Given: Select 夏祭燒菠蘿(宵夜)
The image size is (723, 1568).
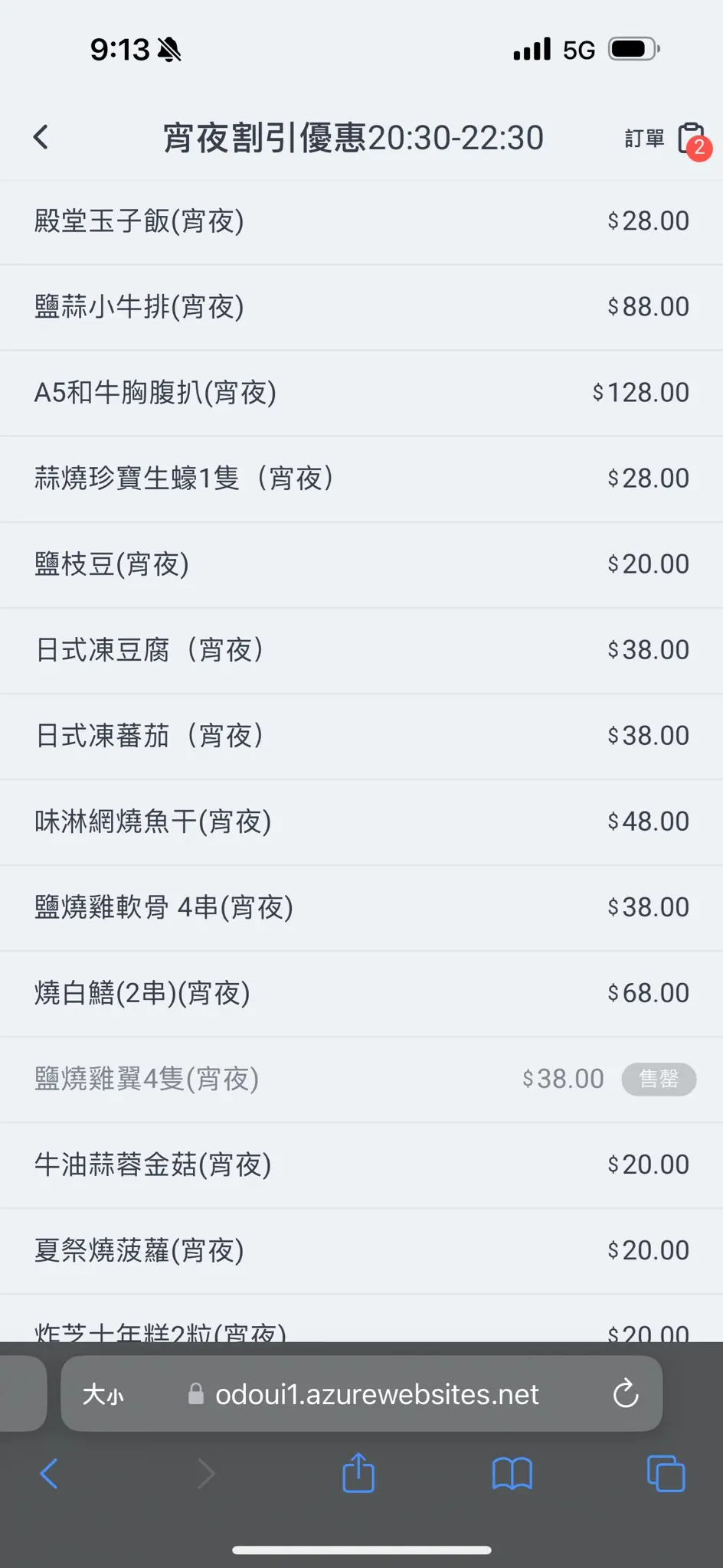Looking at the screenshot, I should click(361, 1251).
